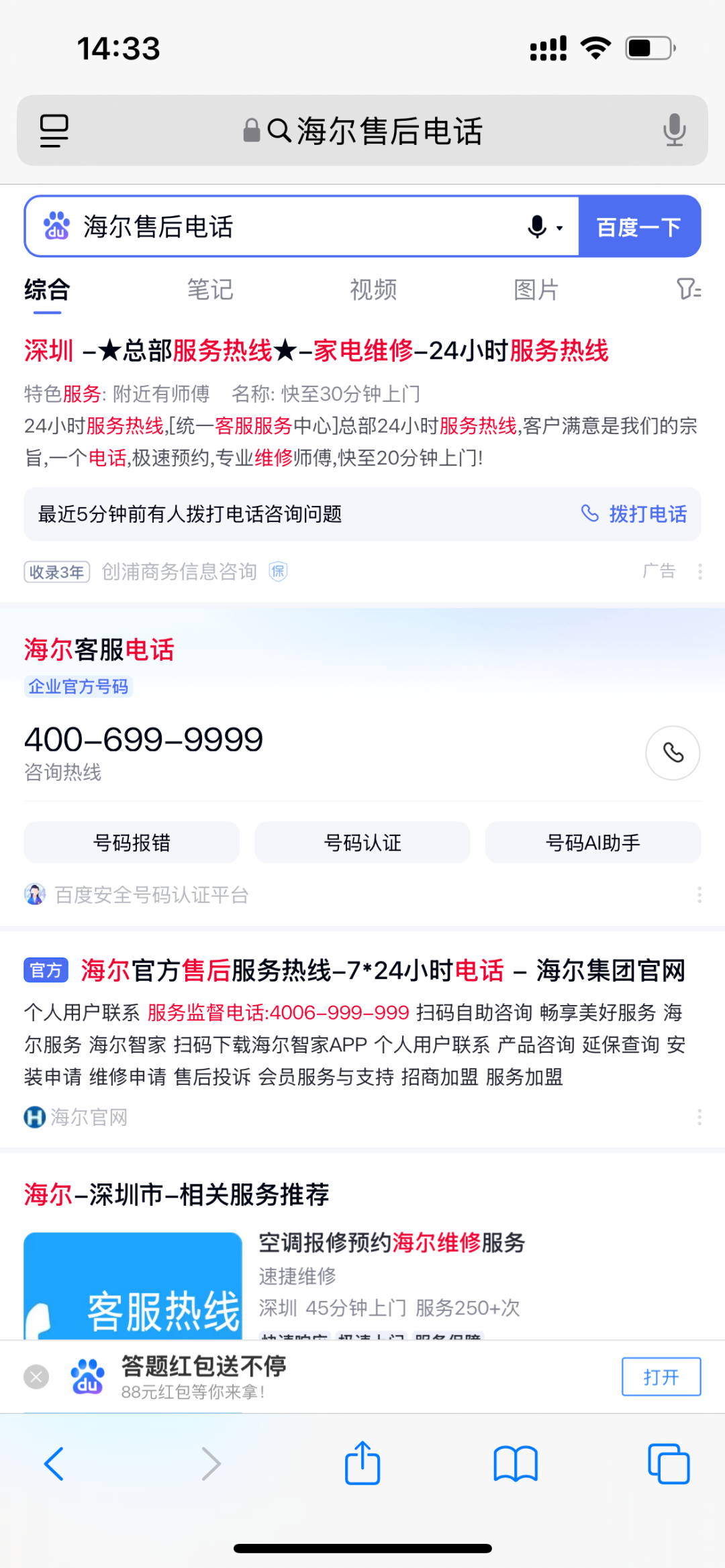Go back to the previous page in Safari
725x1568 pixels.
54,1463
